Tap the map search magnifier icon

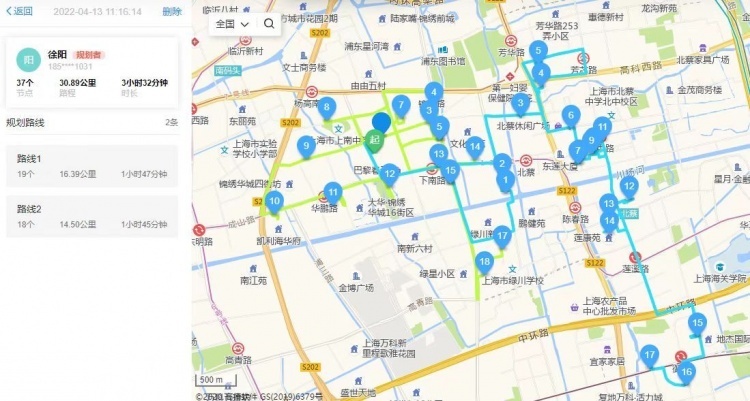pyautogui.click(x=269, y=23)
